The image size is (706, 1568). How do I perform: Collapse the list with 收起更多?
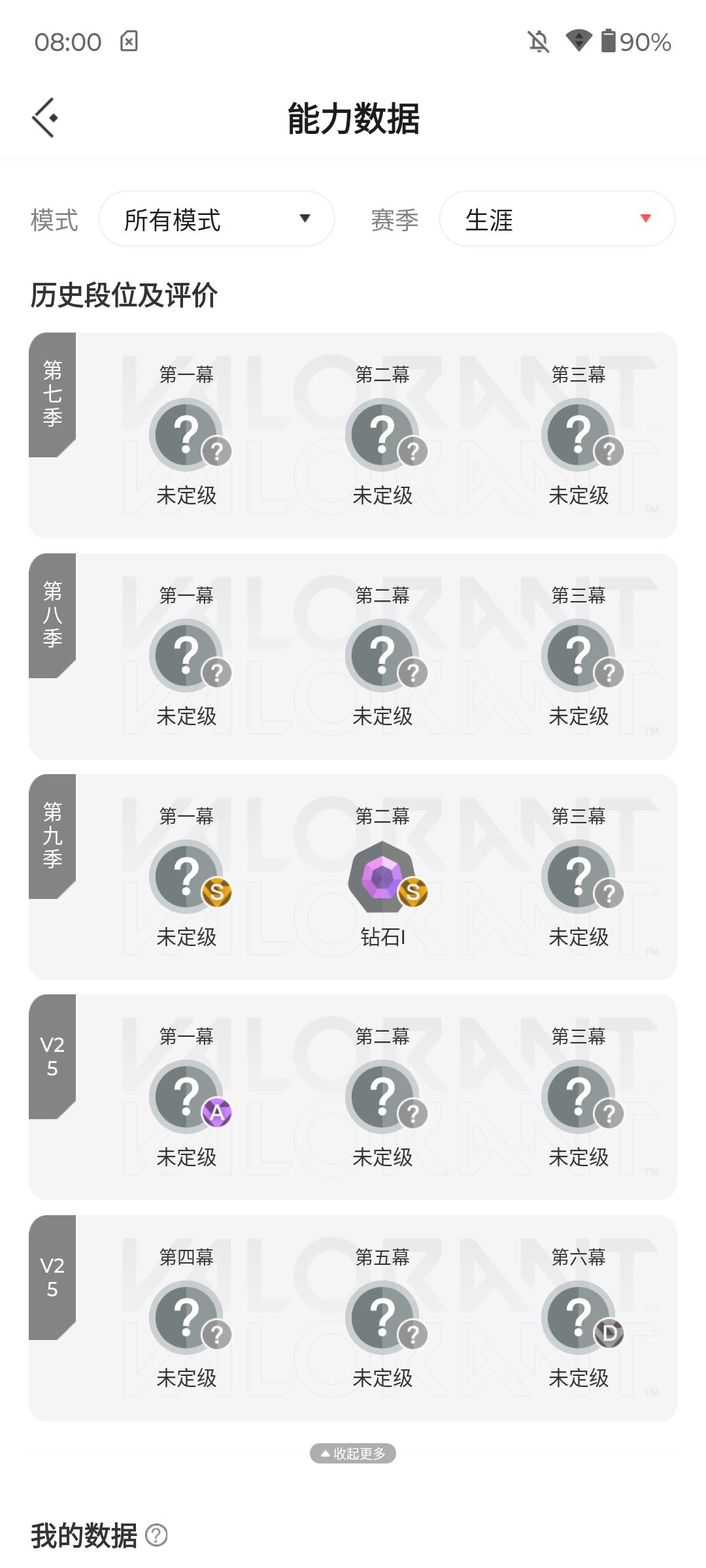point(353,1453)
